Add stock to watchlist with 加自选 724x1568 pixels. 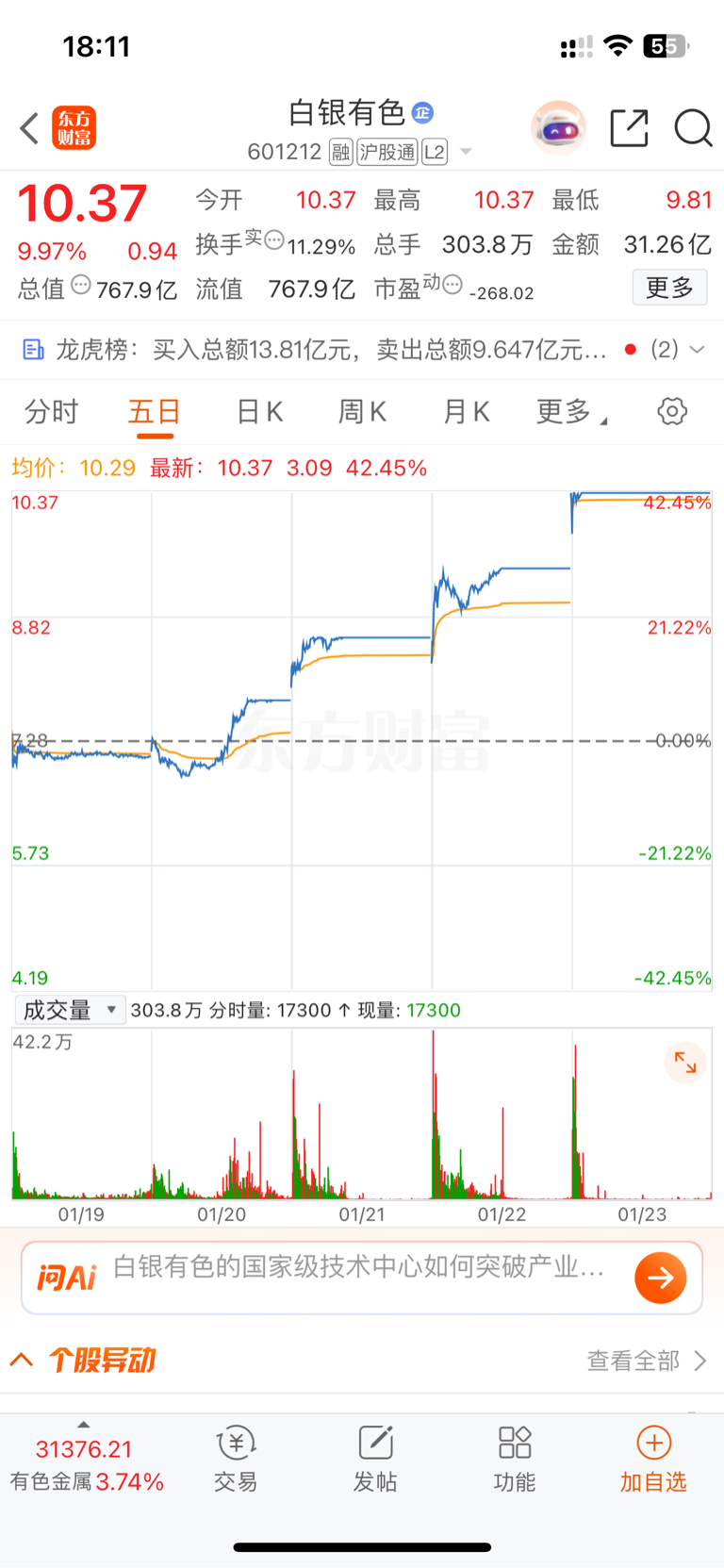pos(653,1459)
